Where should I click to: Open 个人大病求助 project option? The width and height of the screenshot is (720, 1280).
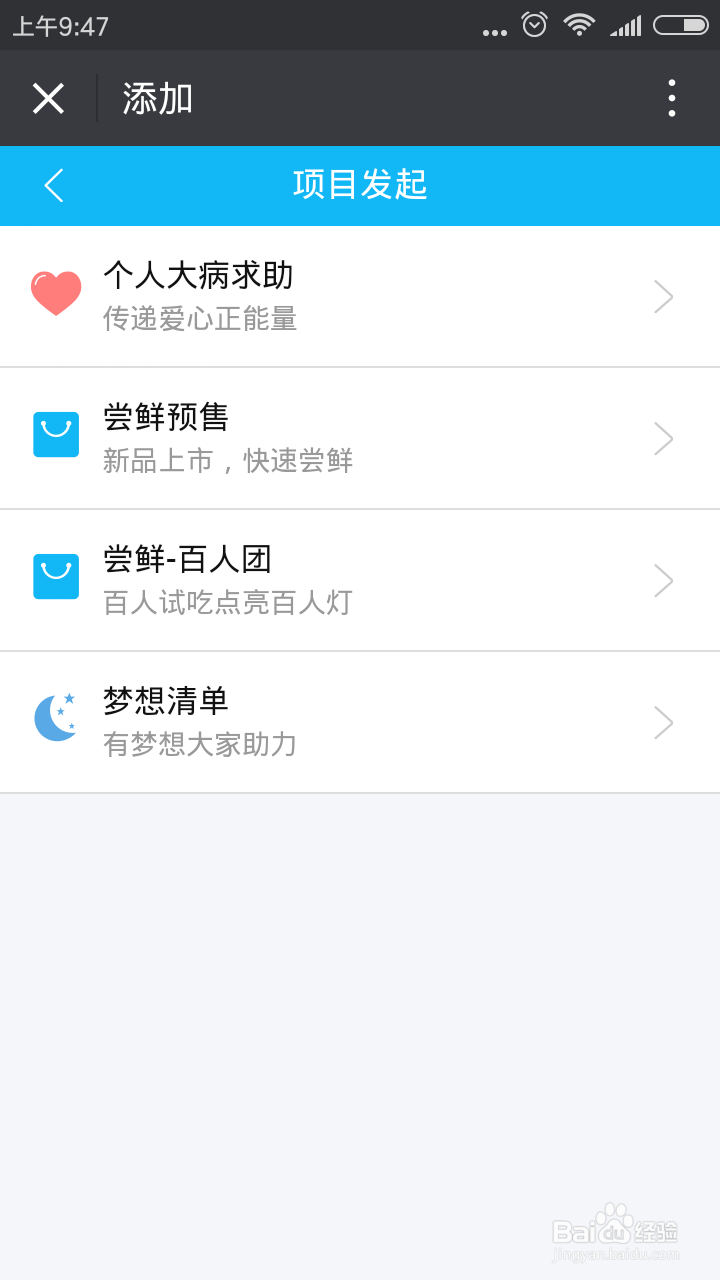tap(360, 297)
